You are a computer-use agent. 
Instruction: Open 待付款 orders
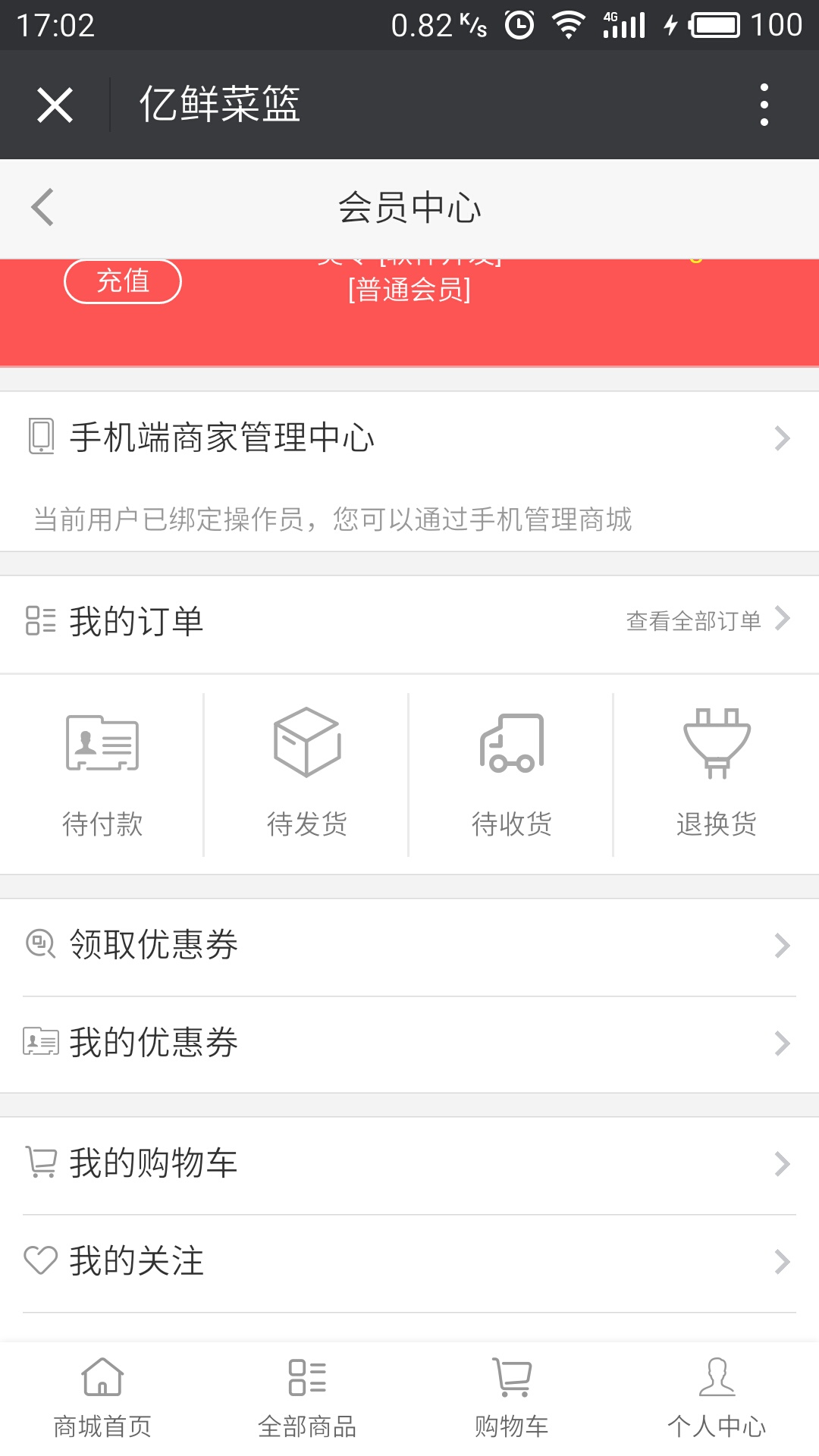point(102,775)
